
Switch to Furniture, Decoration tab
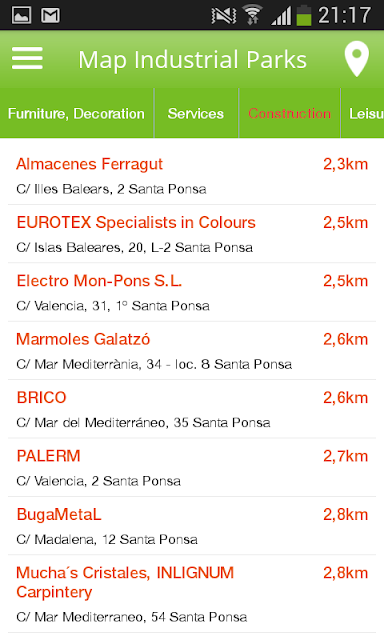(76, 113)
